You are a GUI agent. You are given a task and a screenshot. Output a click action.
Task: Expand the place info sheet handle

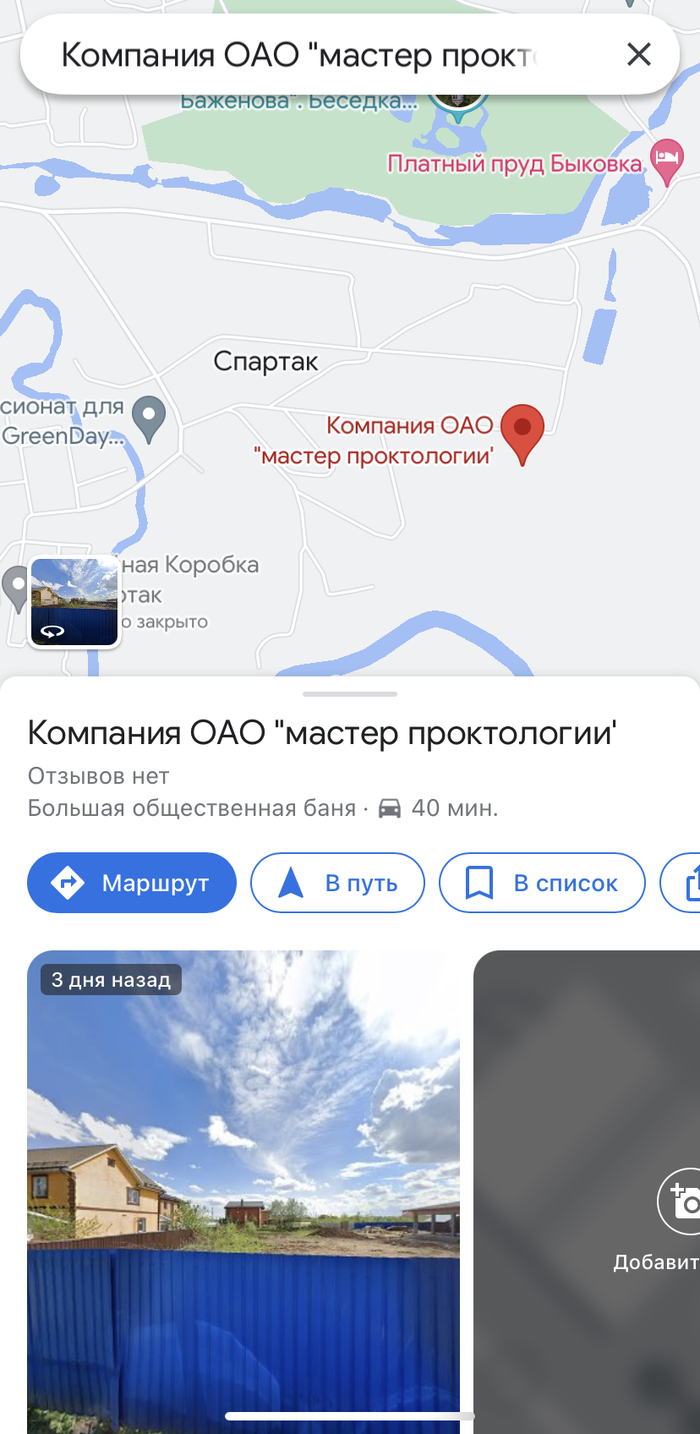click(350, 693)
